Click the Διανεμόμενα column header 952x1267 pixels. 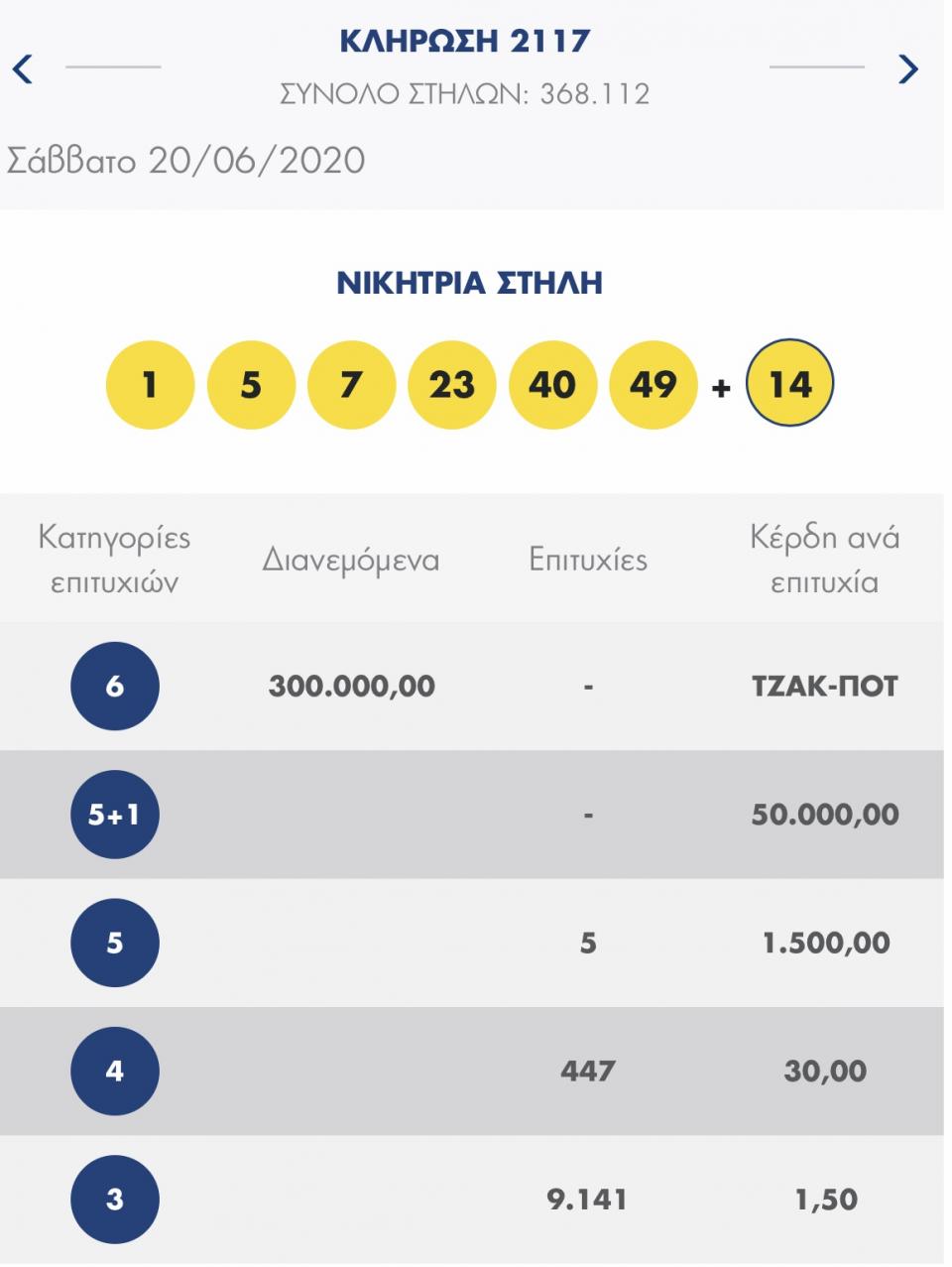353,559
